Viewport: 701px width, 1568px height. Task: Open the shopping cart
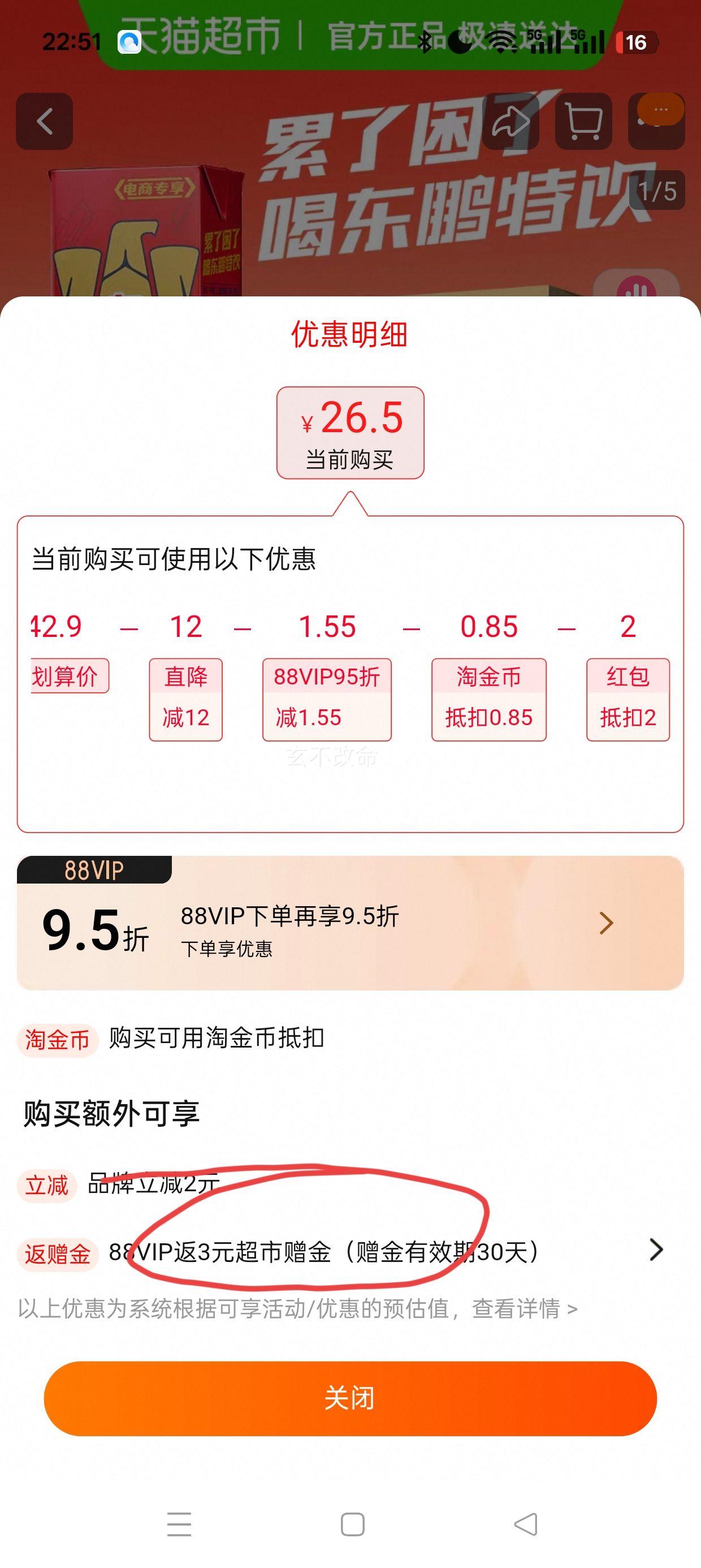pyautogui.click(x=583, y=121)
